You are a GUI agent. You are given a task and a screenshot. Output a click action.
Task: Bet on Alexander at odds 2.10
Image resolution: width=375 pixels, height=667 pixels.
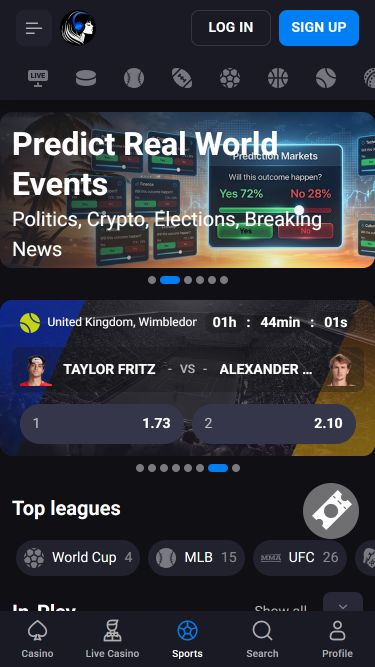[x=274, y=424]
